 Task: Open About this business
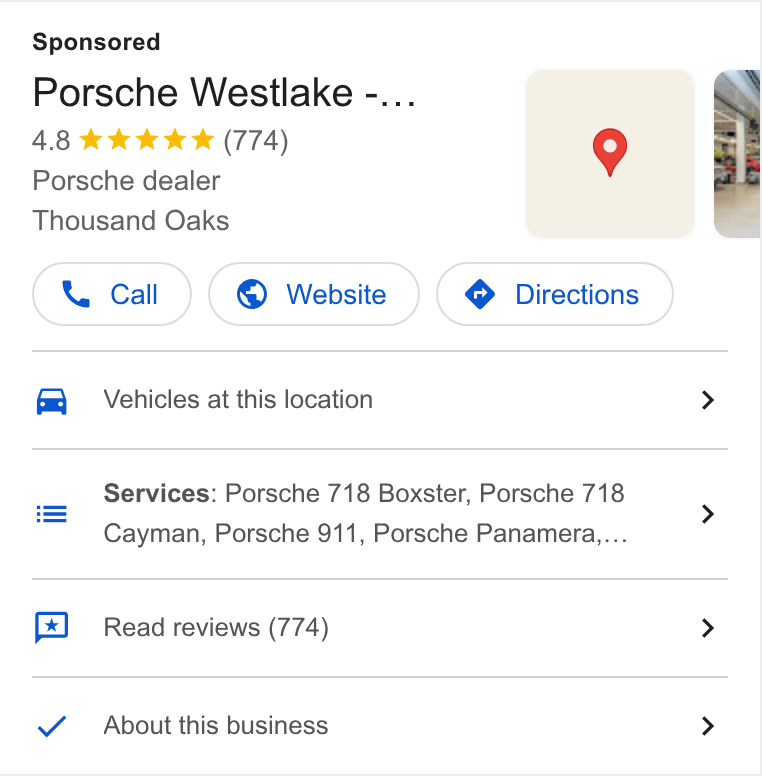[380, 726]
